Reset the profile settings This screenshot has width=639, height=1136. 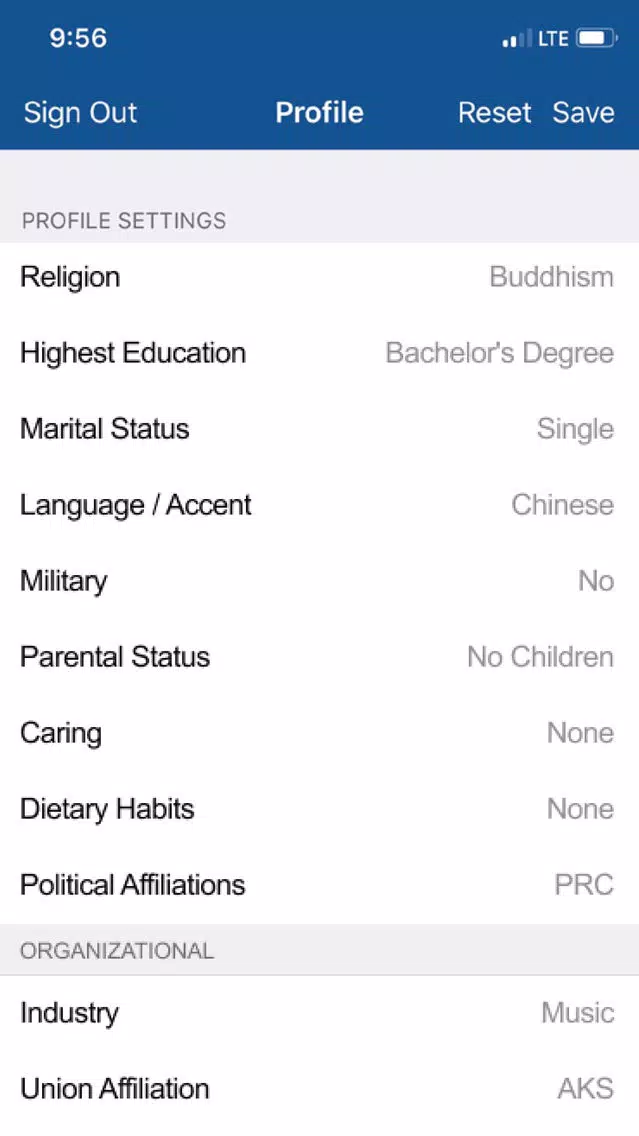(x=494, y=112)
